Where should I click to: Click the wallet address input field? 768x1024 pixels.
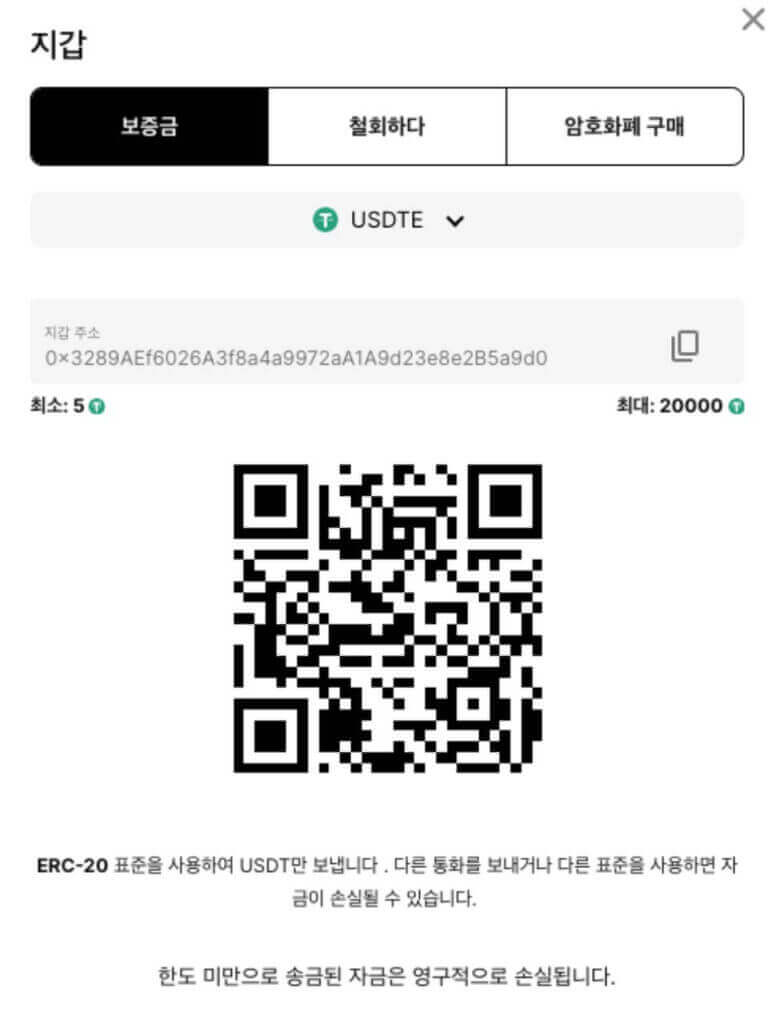300,349
